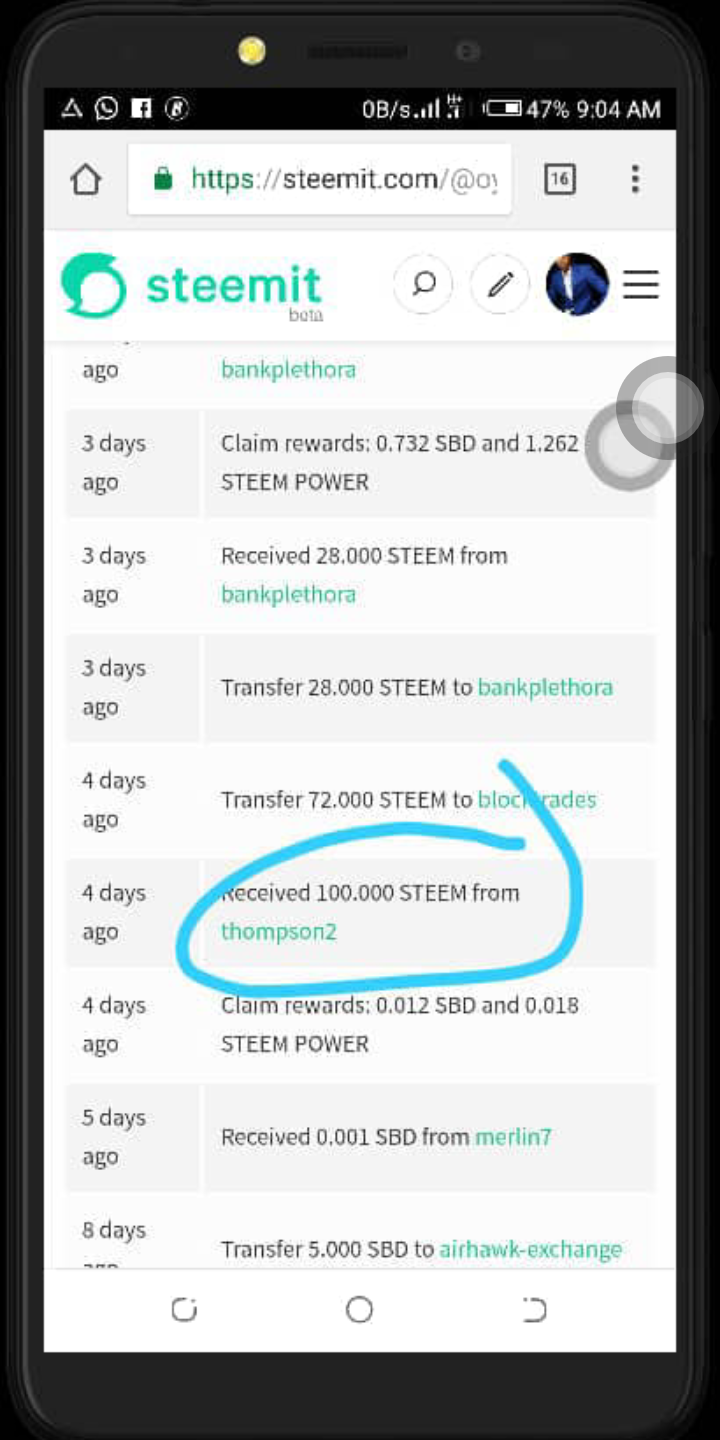Viewport: 720px width, 1440px height.
Task: Visit the blocktrades account link
Action: [x=537, y=800]
